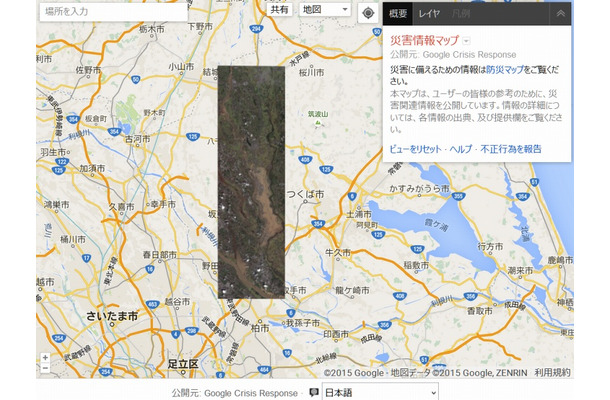Screen dimensions: 610x400
Task: Center map on my location
Action: click(x=369, y=13)
